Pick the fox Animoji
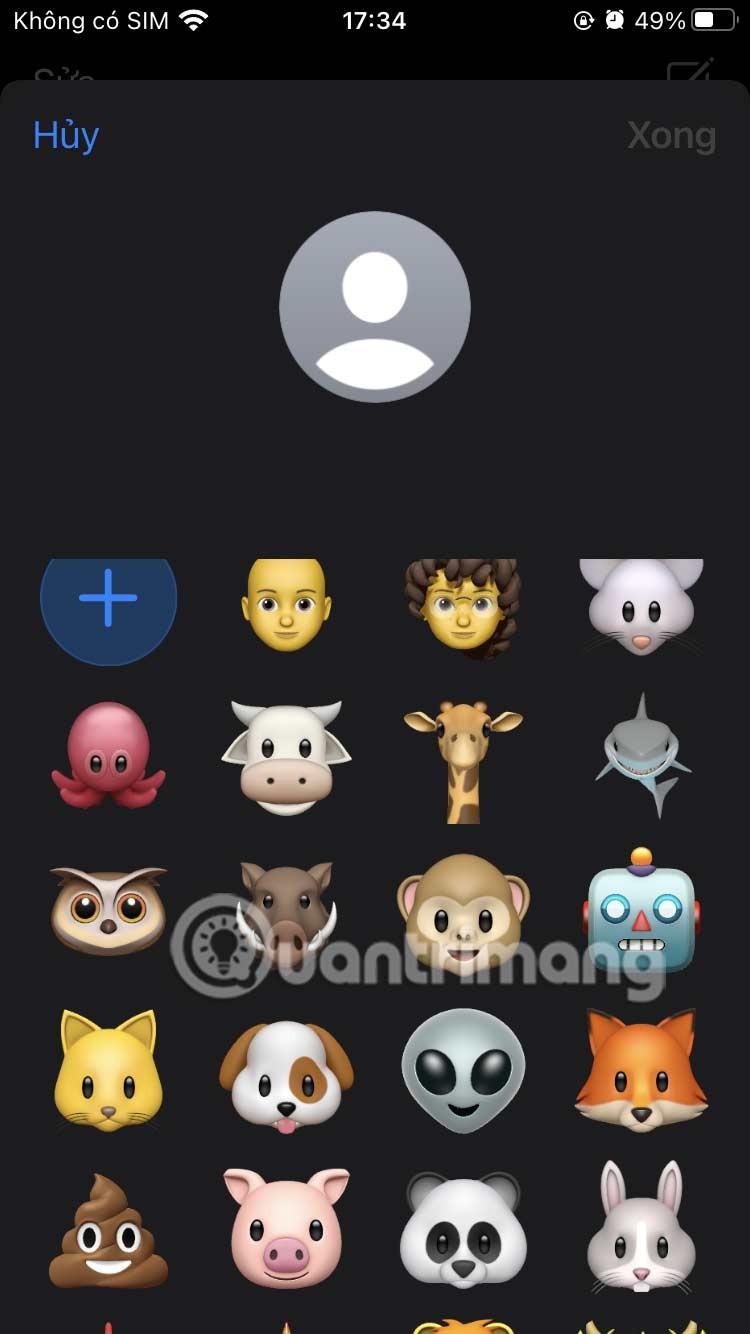Viewport: 750px width, 1334px height. tap(642, 1070)
